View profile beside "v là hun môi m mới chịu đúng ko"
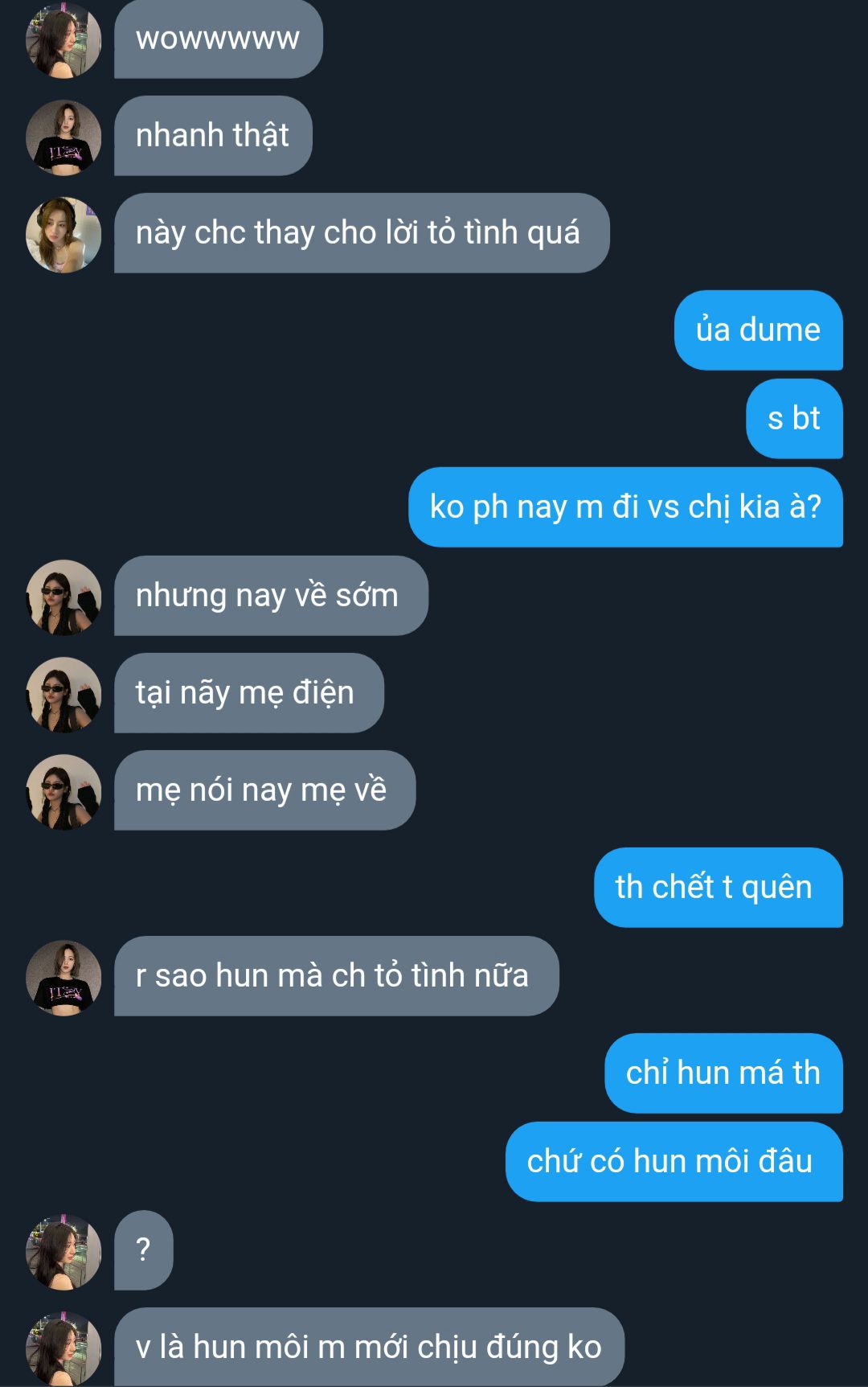The height and width of the screenshot is (1387, 868). pyautogui.click(x=63, y=1348)
